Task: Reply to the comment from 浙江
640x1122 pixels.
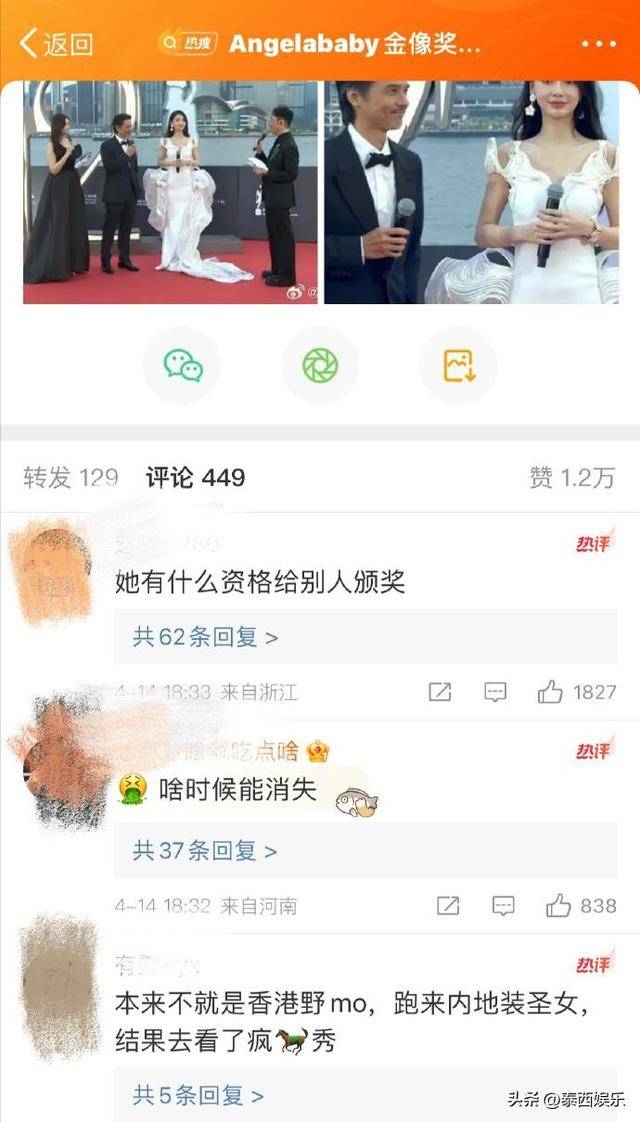Action: (495, 692)
